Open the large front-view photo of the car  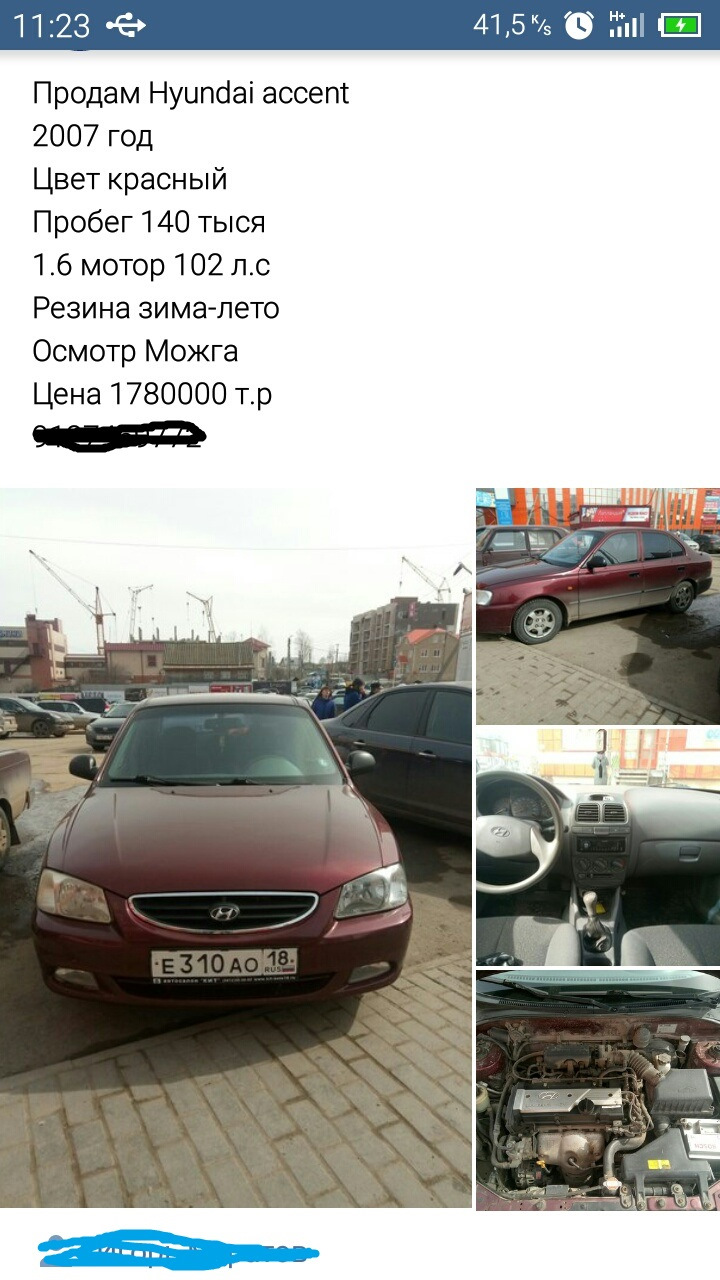[x=236, y=847]
